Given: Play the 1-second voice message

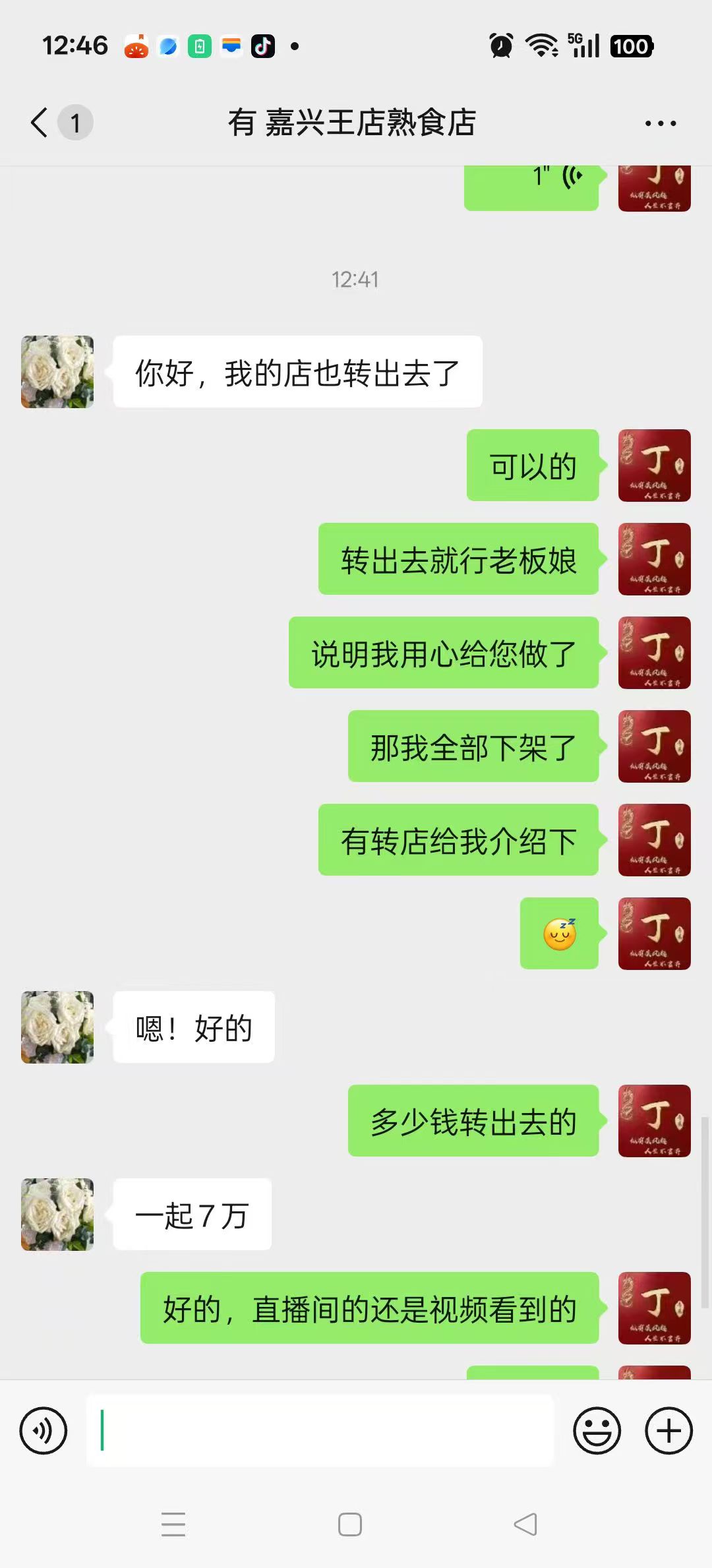Looking at the screenshot, I should (x=531, y=185).
